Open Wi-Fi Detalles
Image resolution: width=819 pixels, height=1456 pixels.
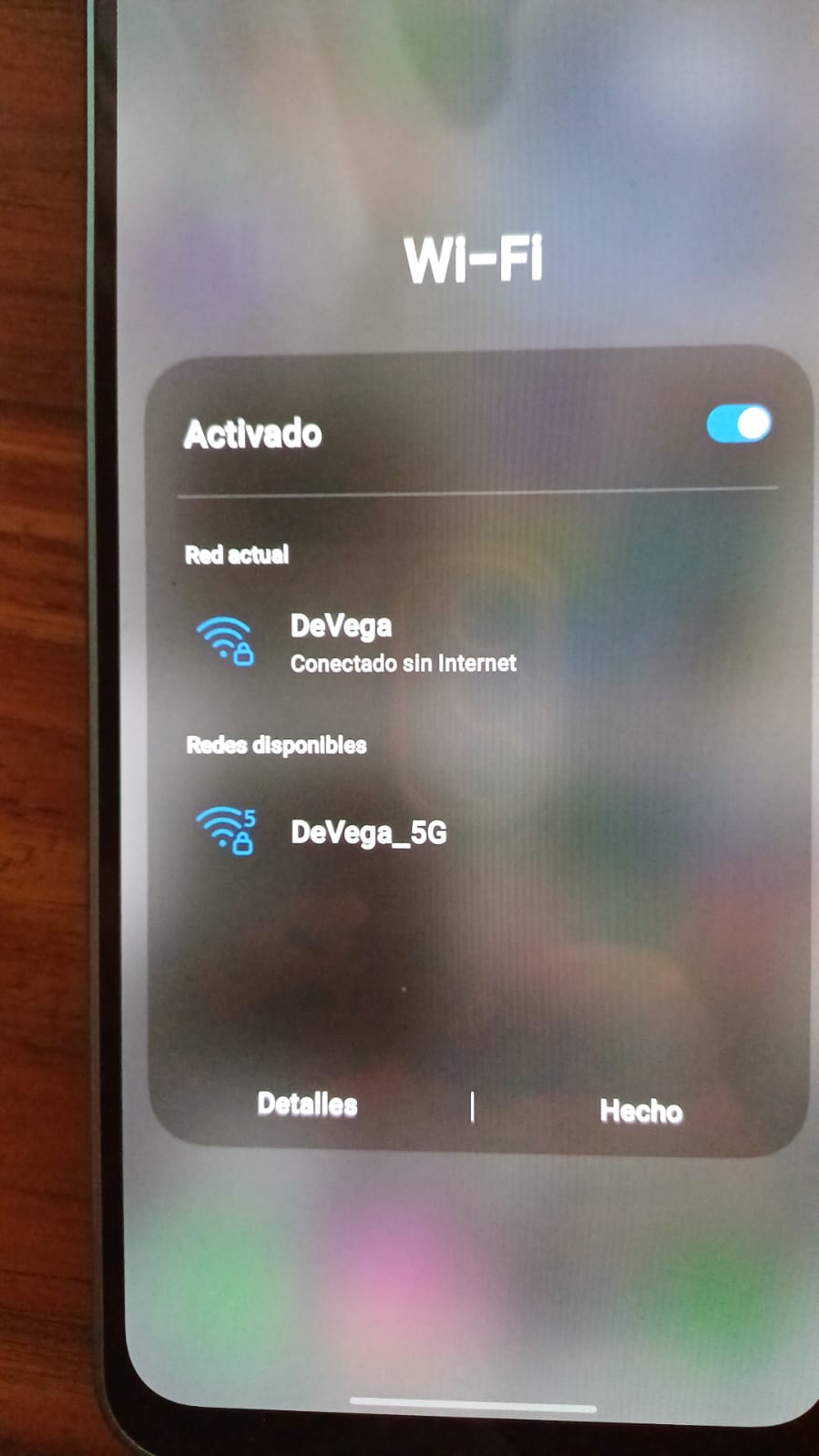pyautogui.click(x=307, y=1105)
